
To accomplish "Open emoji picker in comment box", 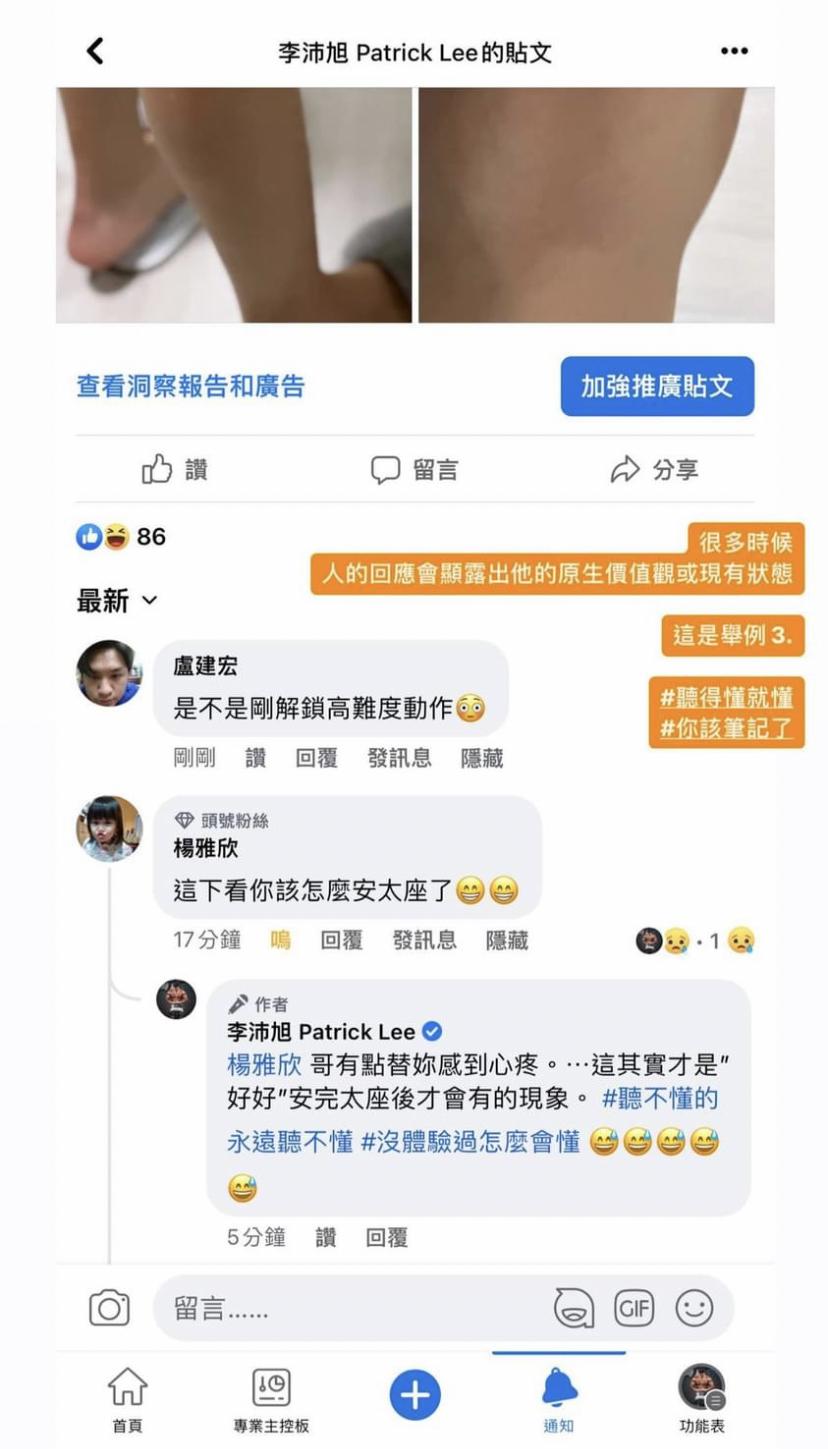I will tap(694, 1308).
